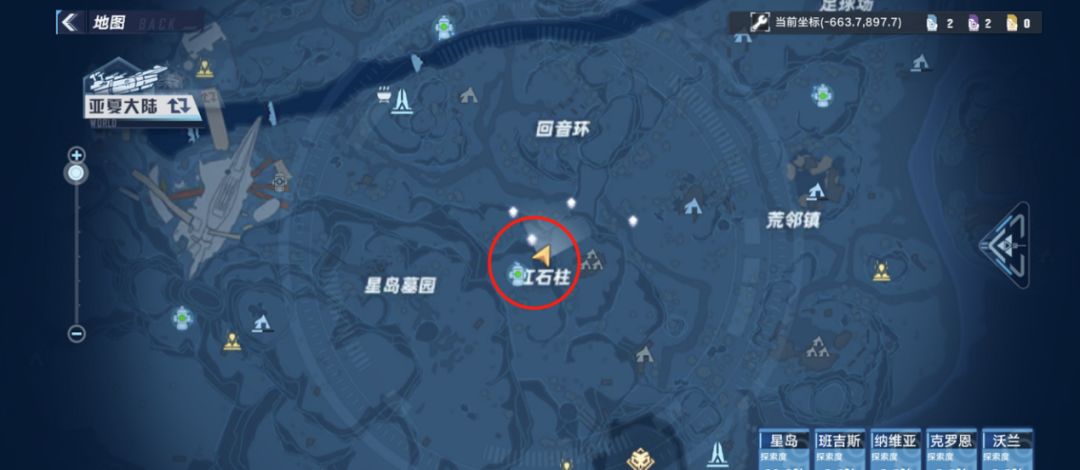Zoom in with the plus button

coord(77,155)
